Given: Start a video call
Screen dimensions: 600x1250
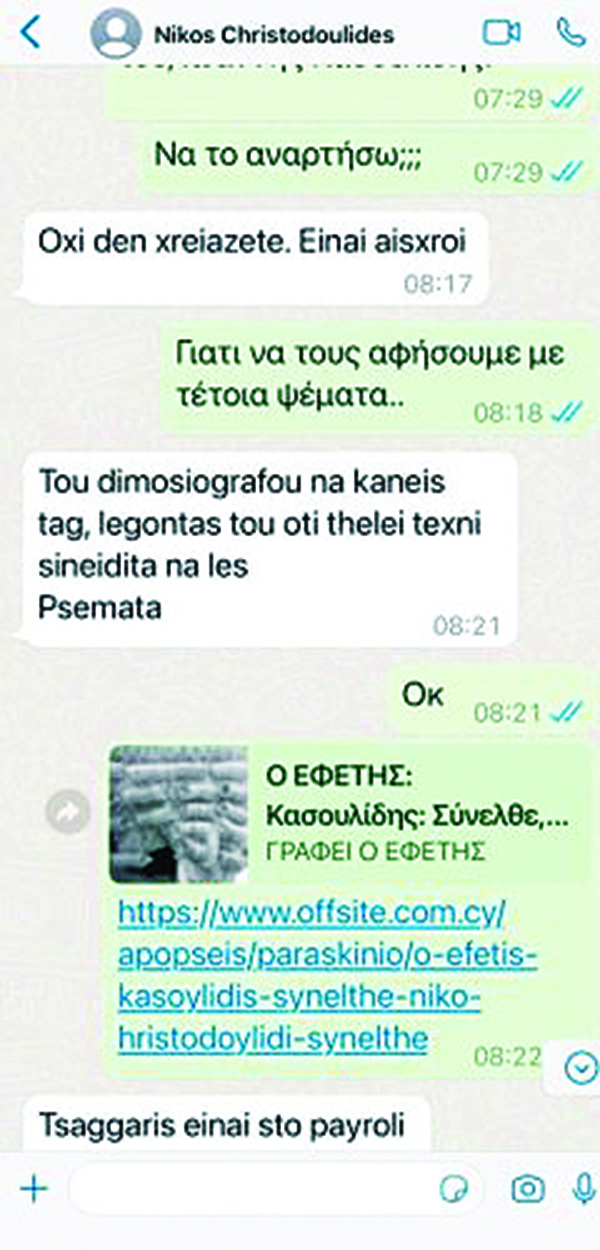Looking at the screenshot, I should pos(501,32).
